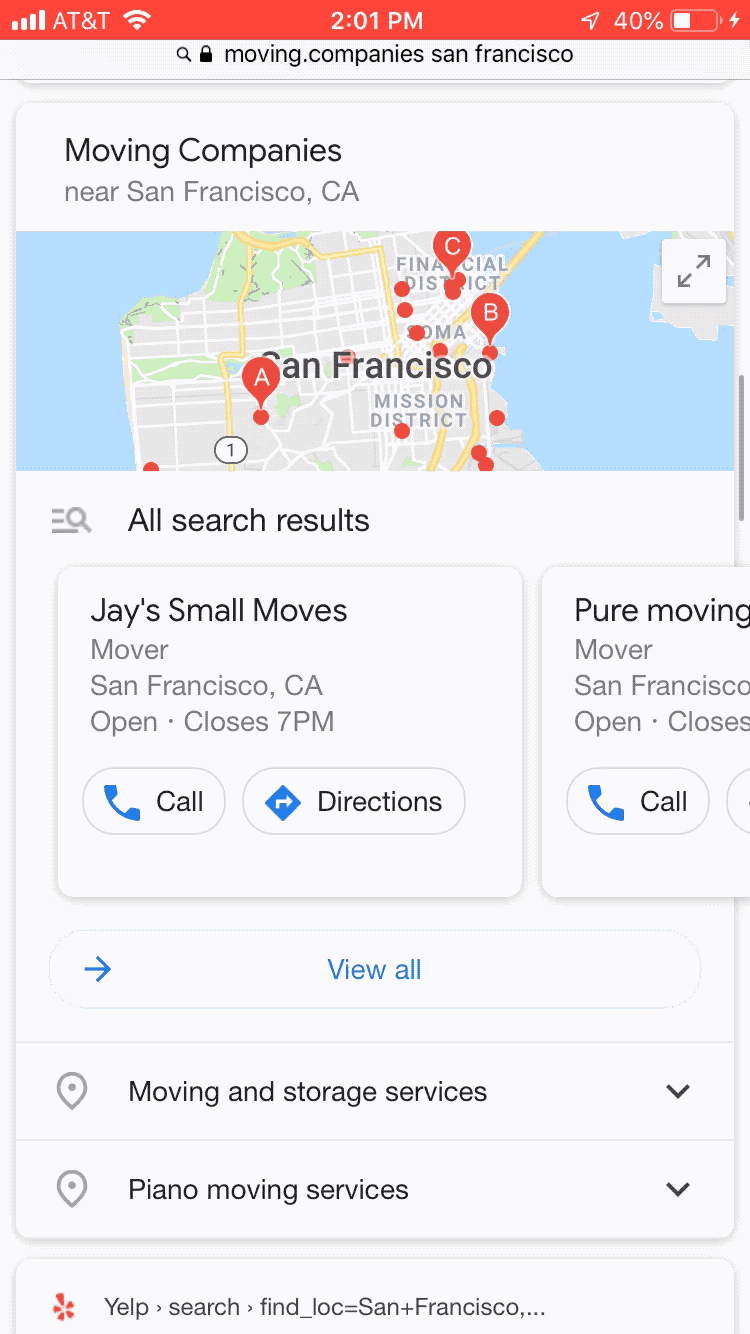Expand Piano moving services
The image size is (750, 1334).
[x=375, y=1189]
